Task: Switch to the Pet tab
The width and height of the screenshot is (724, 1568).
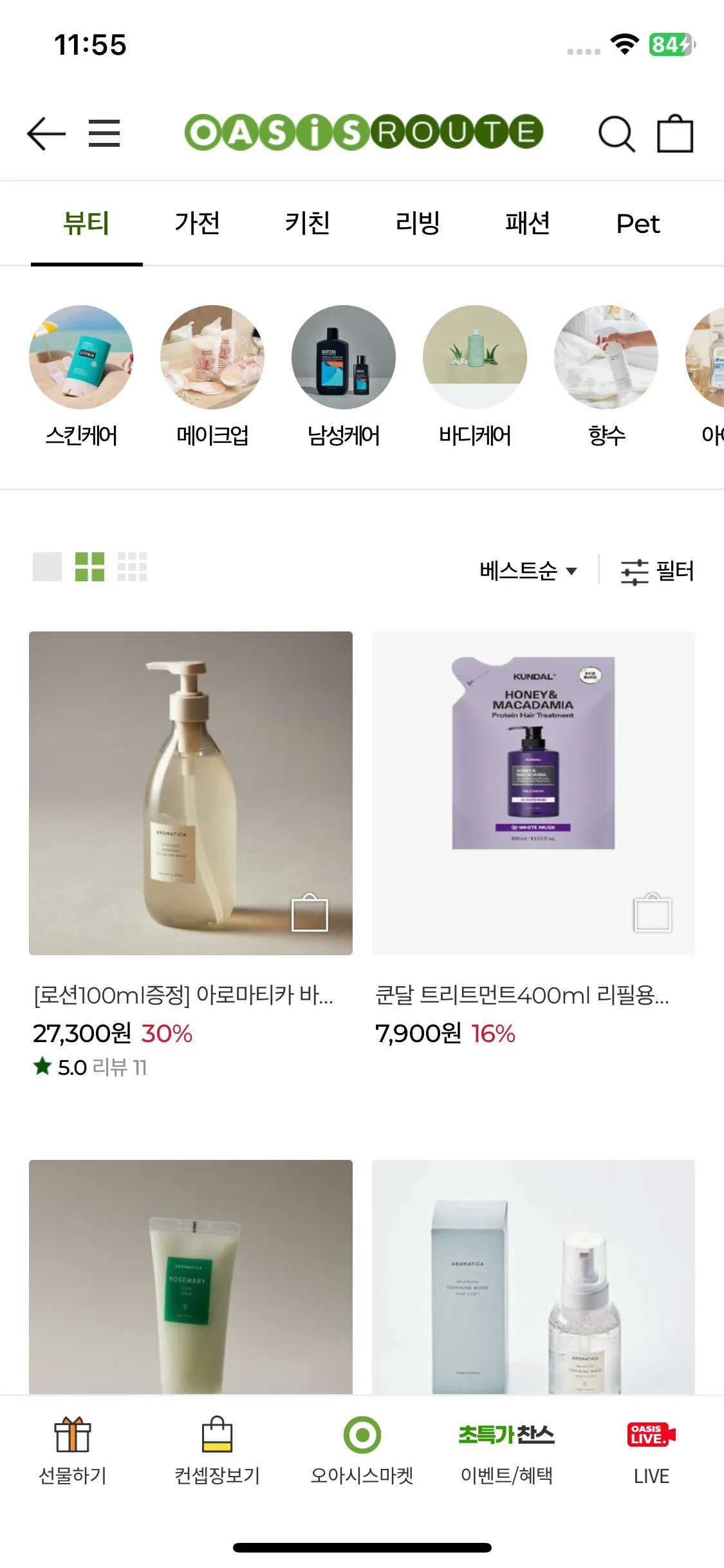Action: [x=638, y=223]
